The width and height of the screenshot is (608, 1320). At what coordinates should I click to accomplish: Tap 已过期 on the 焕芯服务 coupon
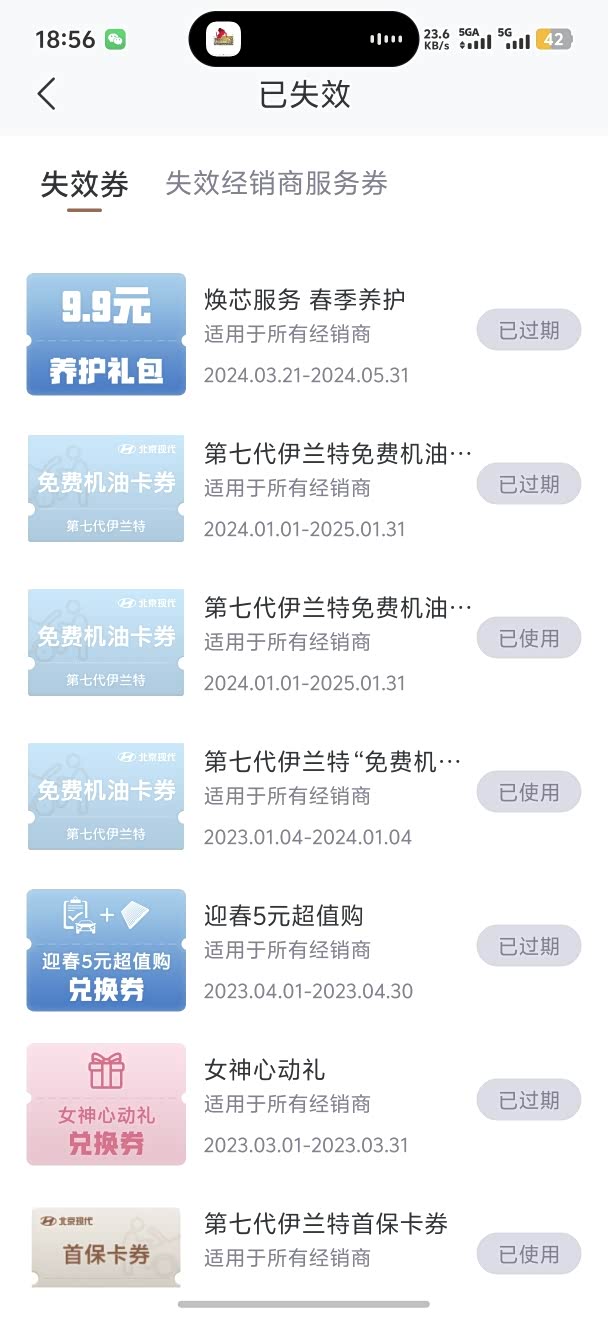coord(529,330)
